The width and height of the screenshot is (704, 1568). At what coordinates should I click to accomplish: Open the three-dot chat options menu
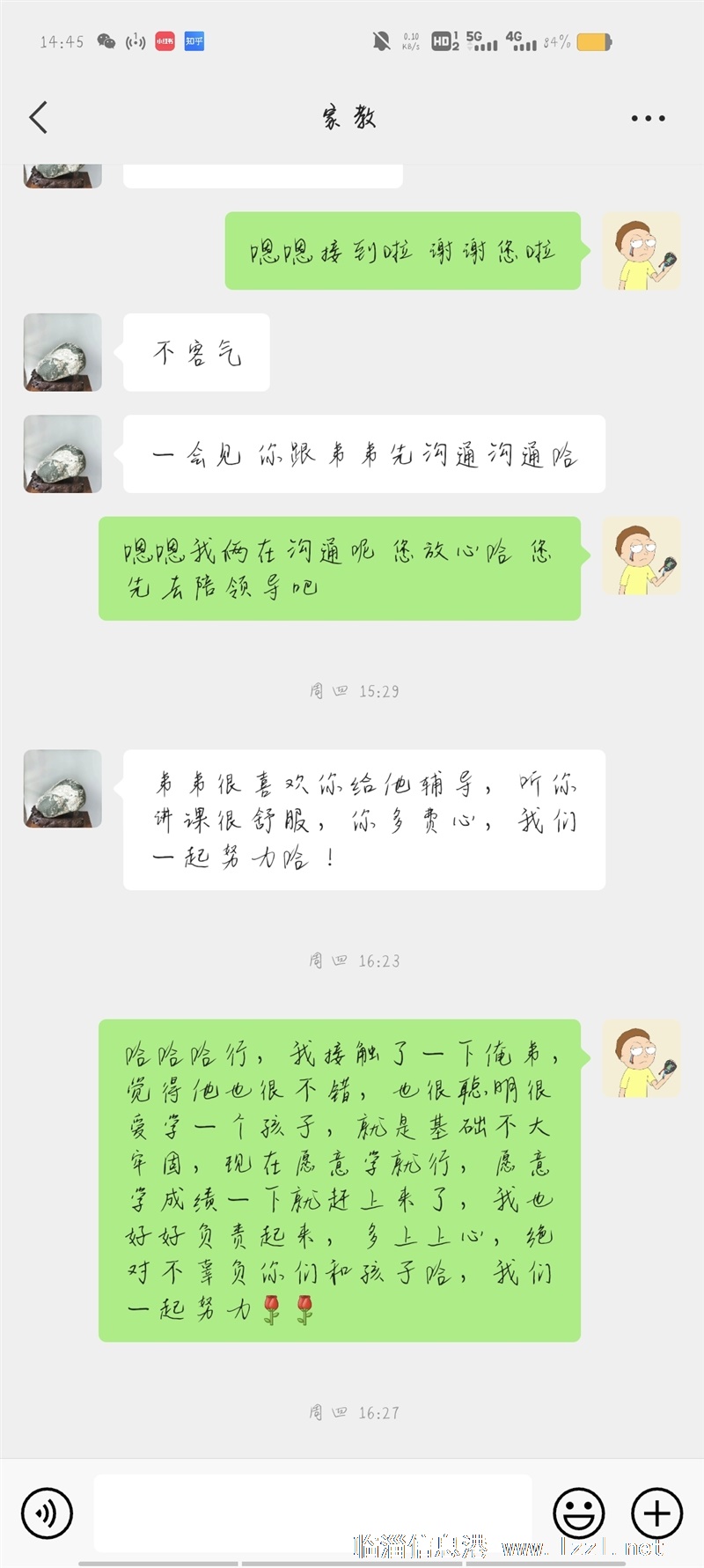648,118
